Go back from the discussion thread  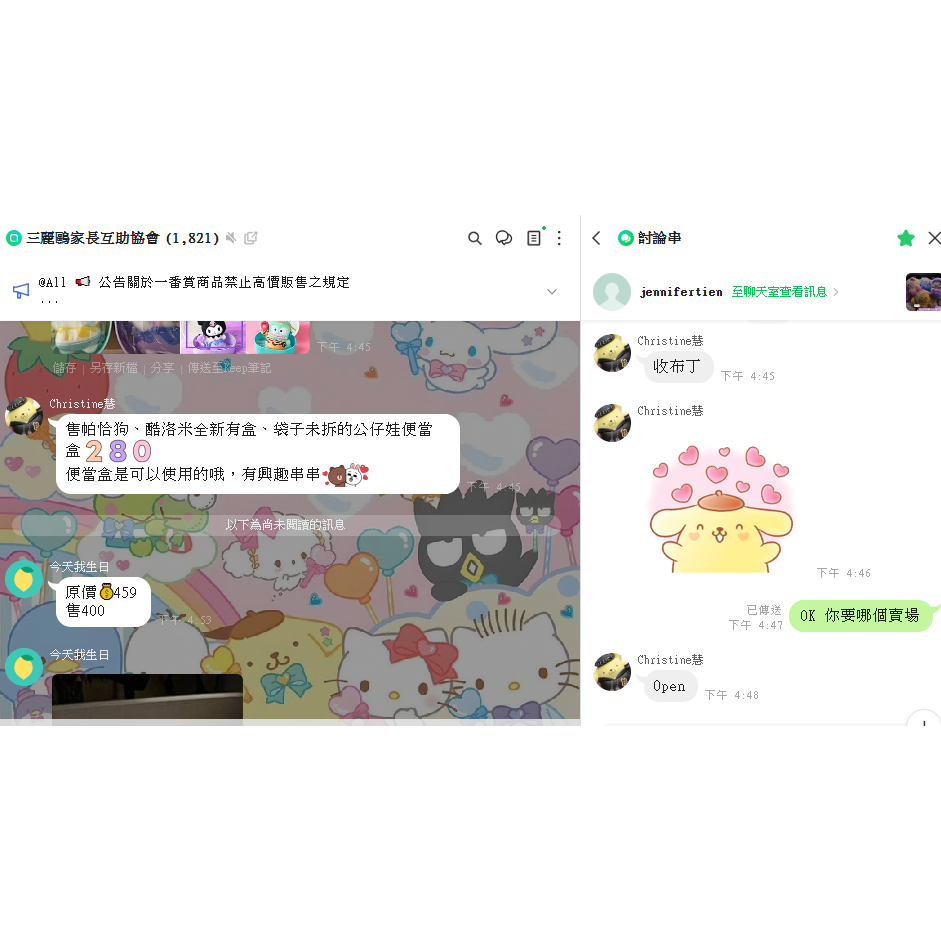597,238
